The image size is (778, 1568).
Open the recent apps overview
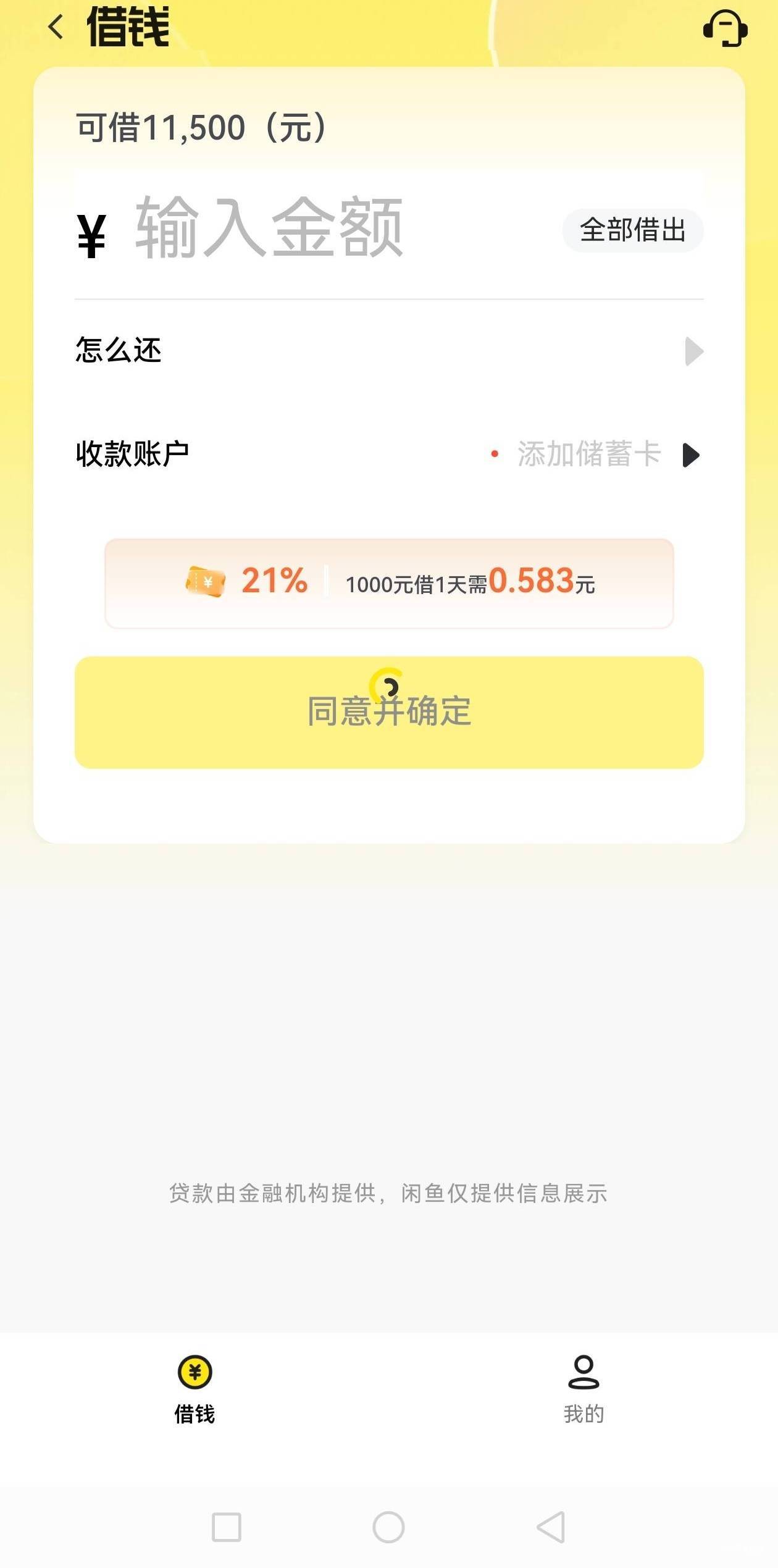pyautogui.click(x=227, y=1527)
